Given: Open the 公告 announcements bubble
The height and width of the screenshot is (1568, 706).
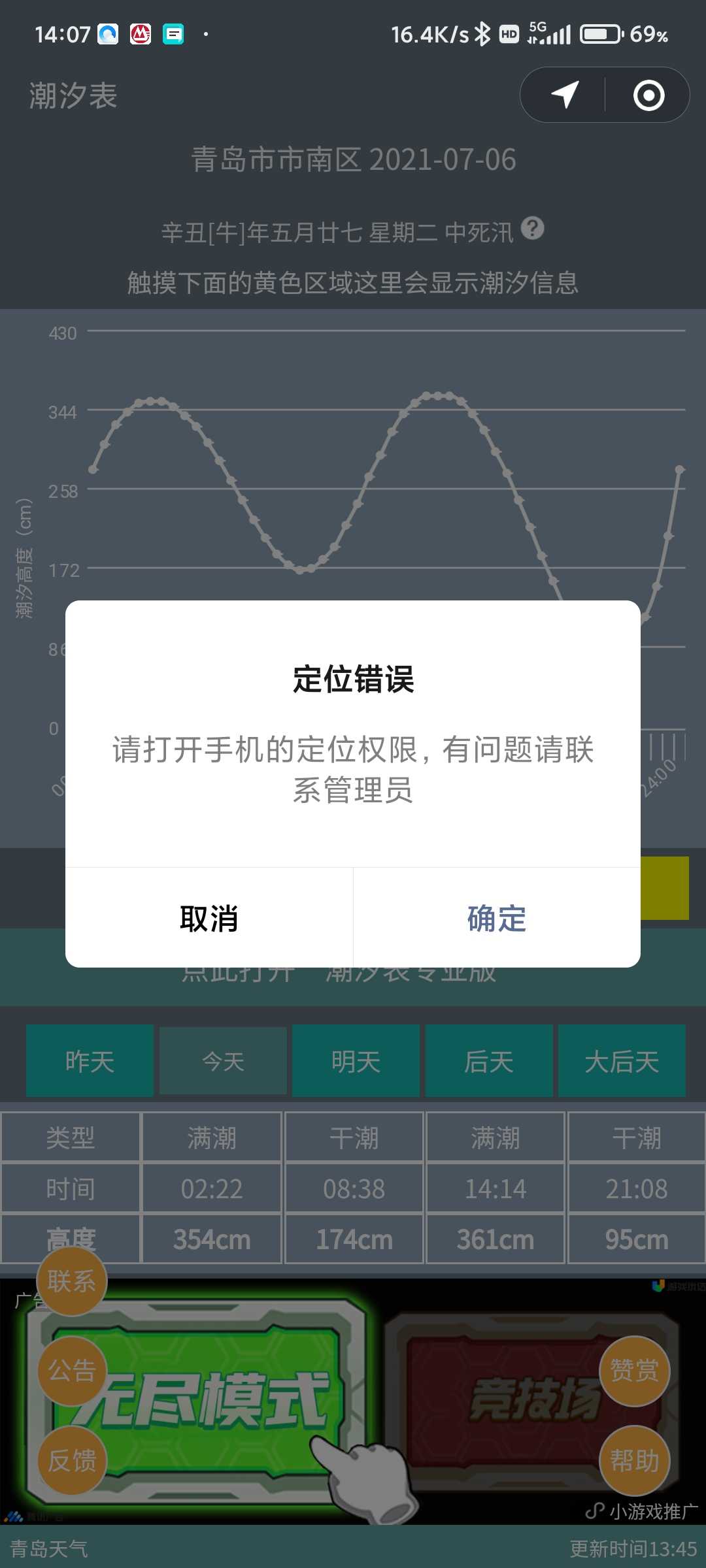Looking at the screenshot, I should point(71,1370).
